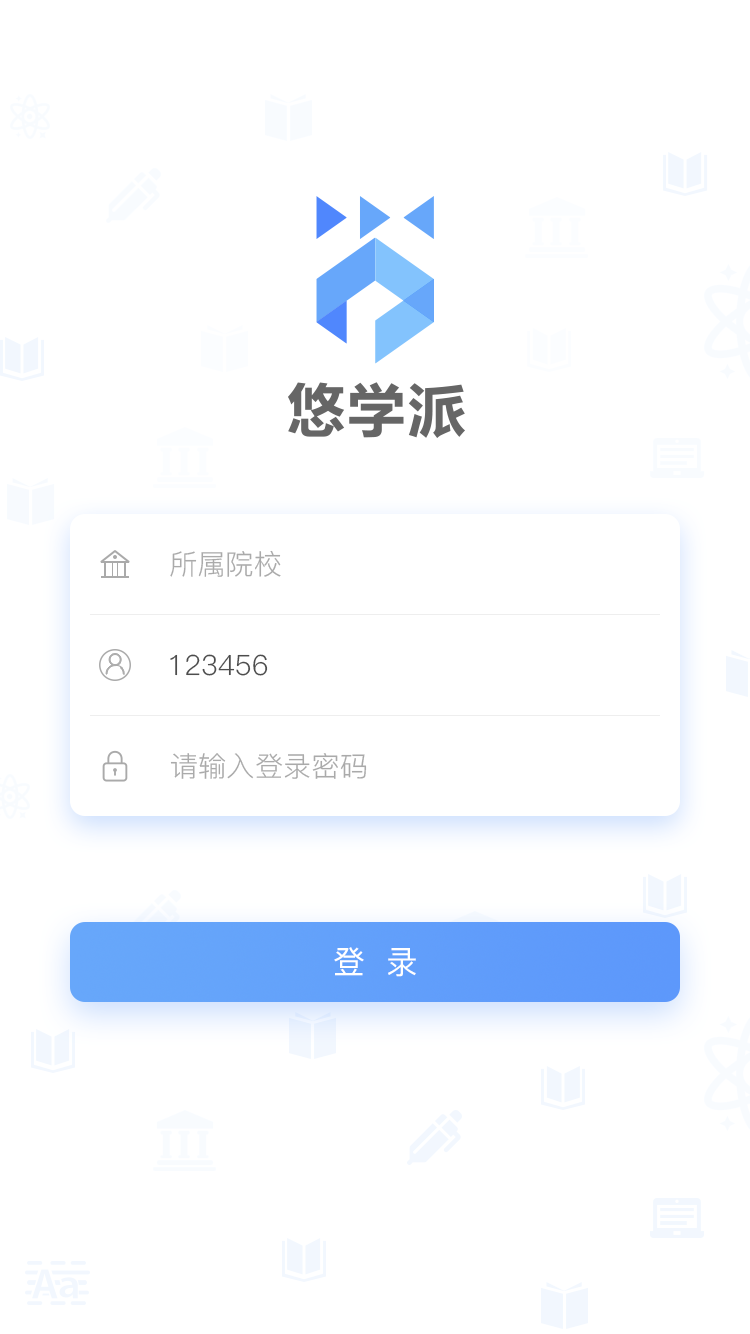This screenshot has height=1334, width=750.
Task: Click the laptop watermark icon
Action: pos(677,458)
